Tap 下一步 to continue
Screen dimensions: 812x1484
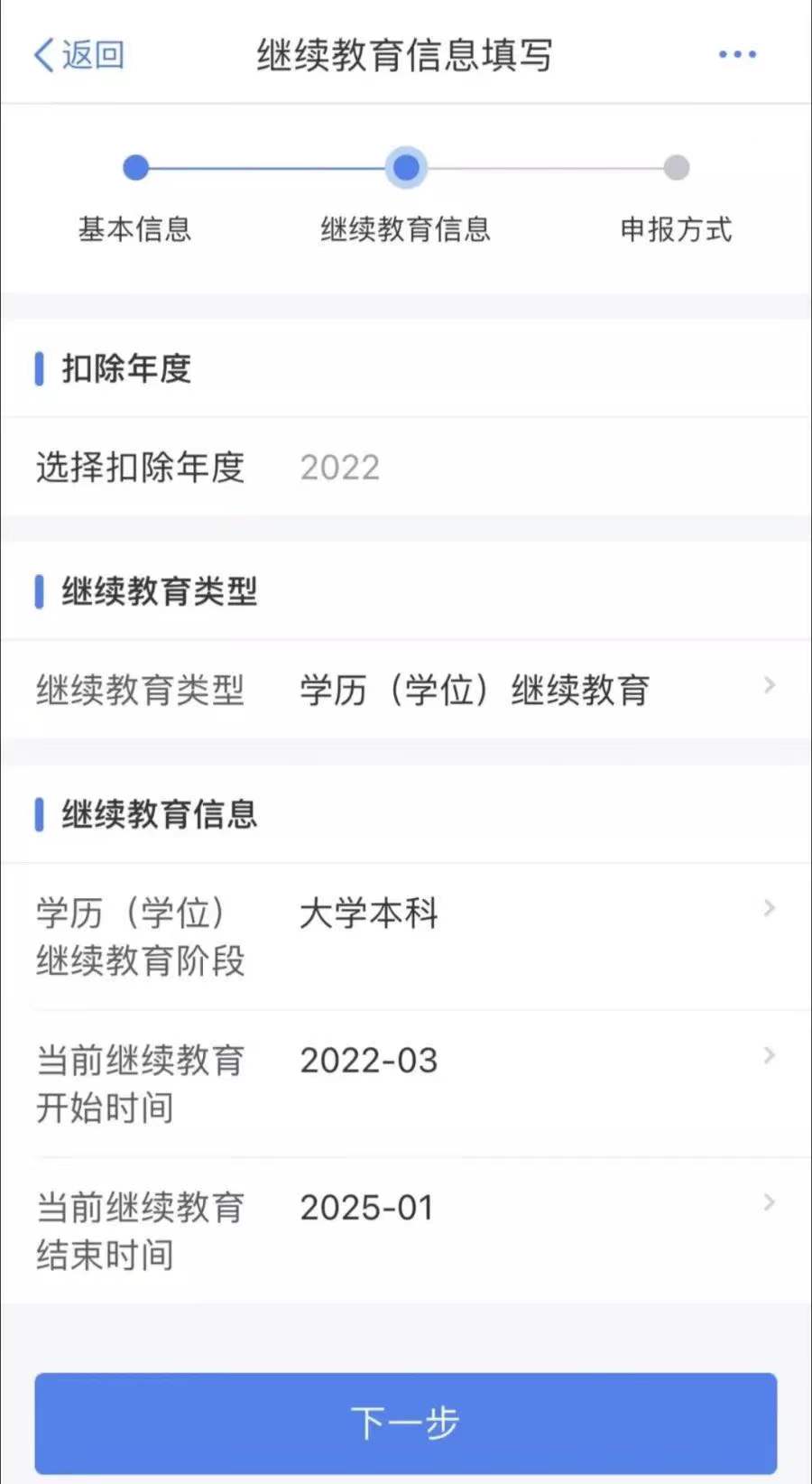click(406, 1423)
